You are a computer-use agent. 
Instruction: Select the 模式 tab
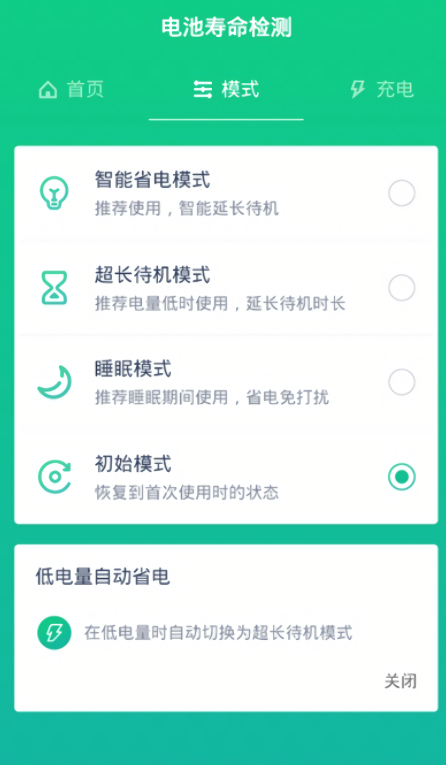pyautogui.click(x=226, y=90)
